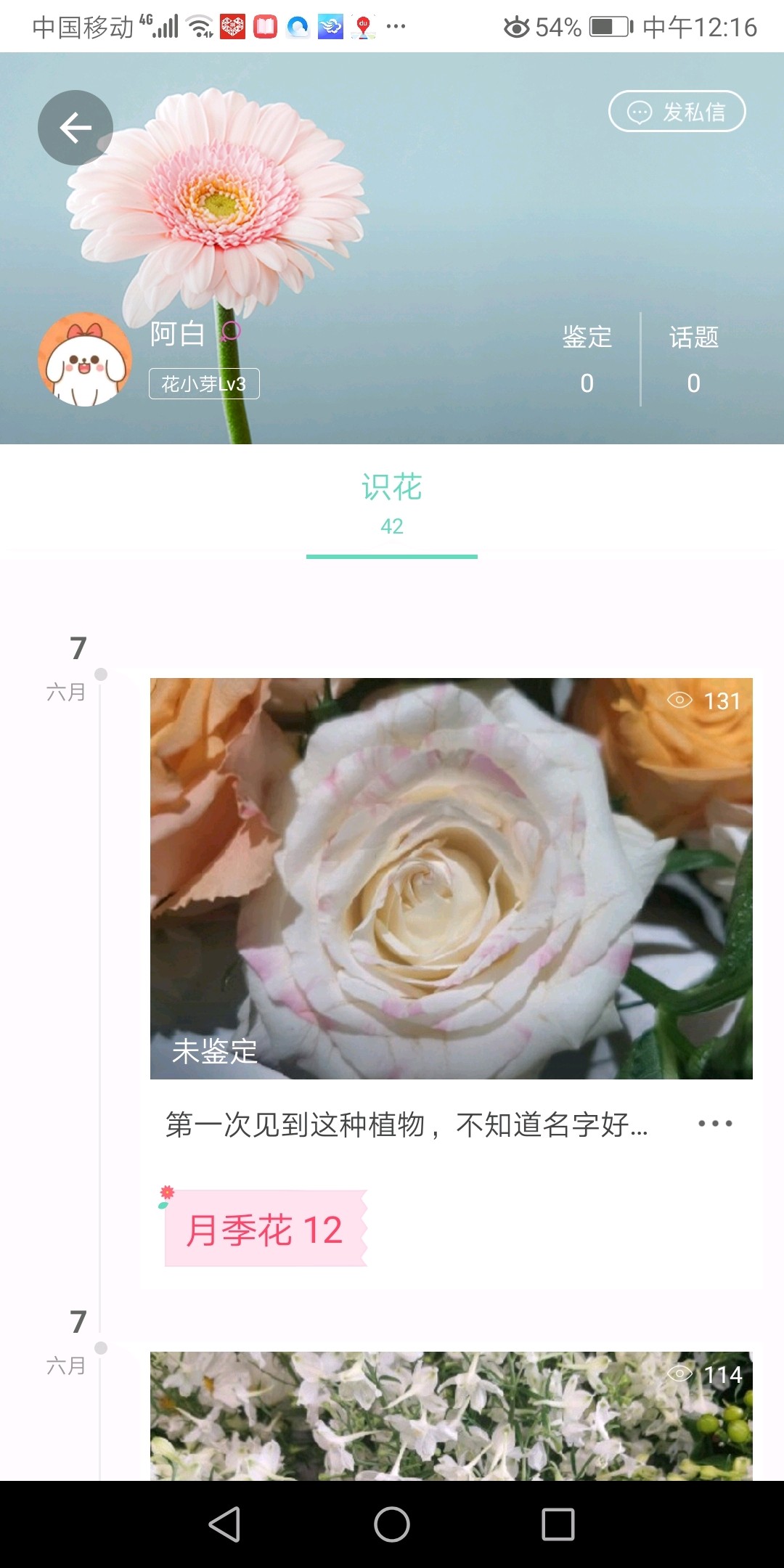Viewport: 784px width, 1568px height.
Task: Open 阿白's profile avatar
Action: (x=84, y=359)
